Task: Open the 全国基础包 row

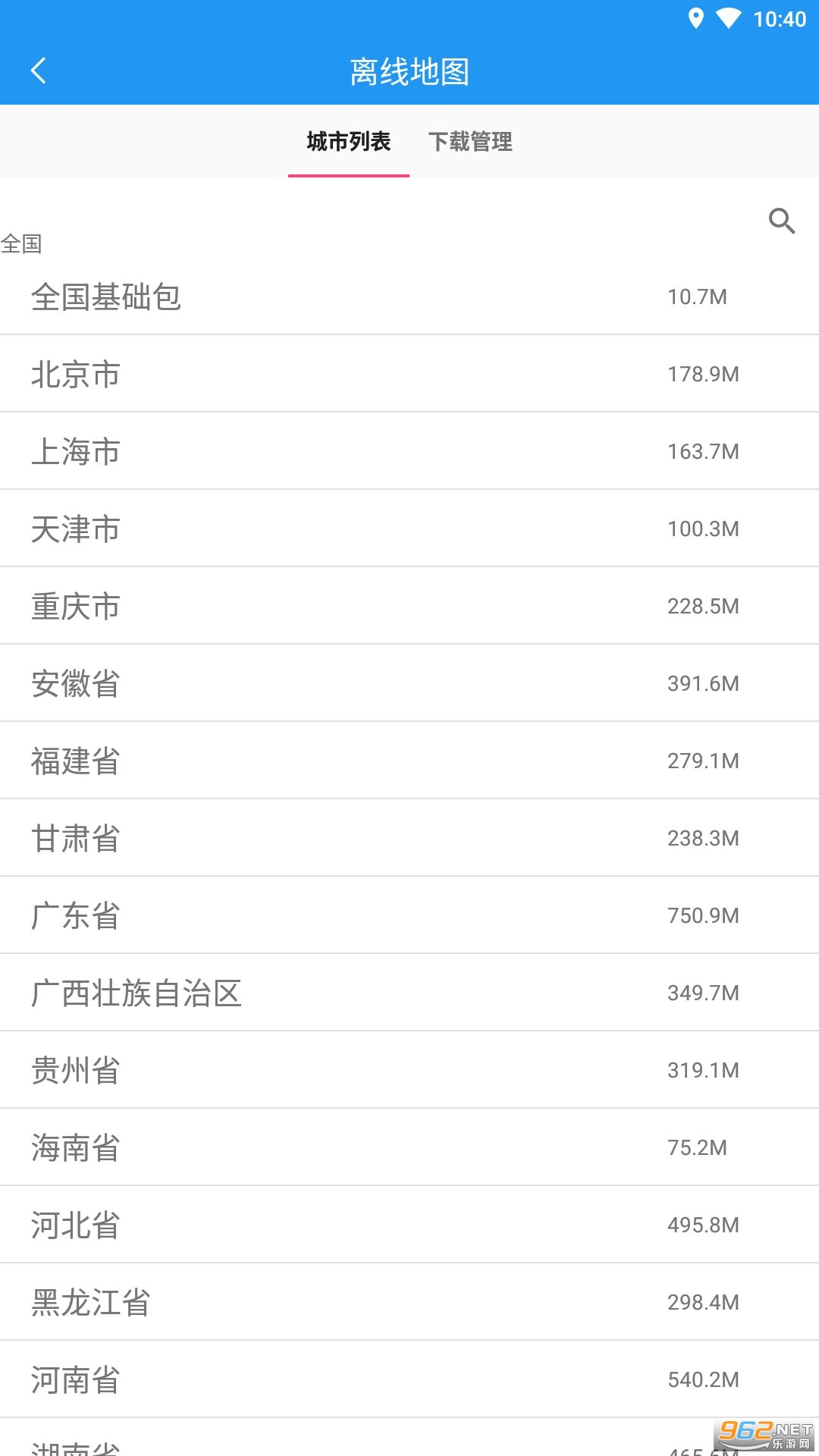Action: (409, 297)
